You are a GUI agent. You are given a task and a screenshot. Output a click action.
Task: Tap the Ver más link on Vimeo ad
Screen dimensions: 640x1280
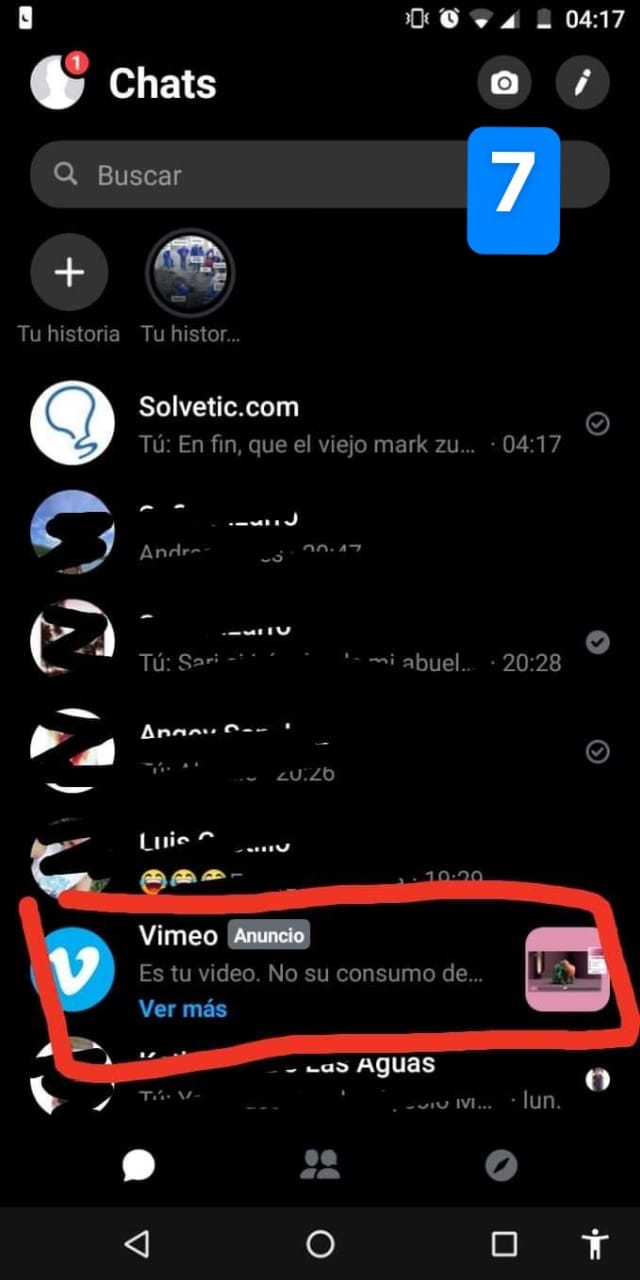pos(183,1008)
